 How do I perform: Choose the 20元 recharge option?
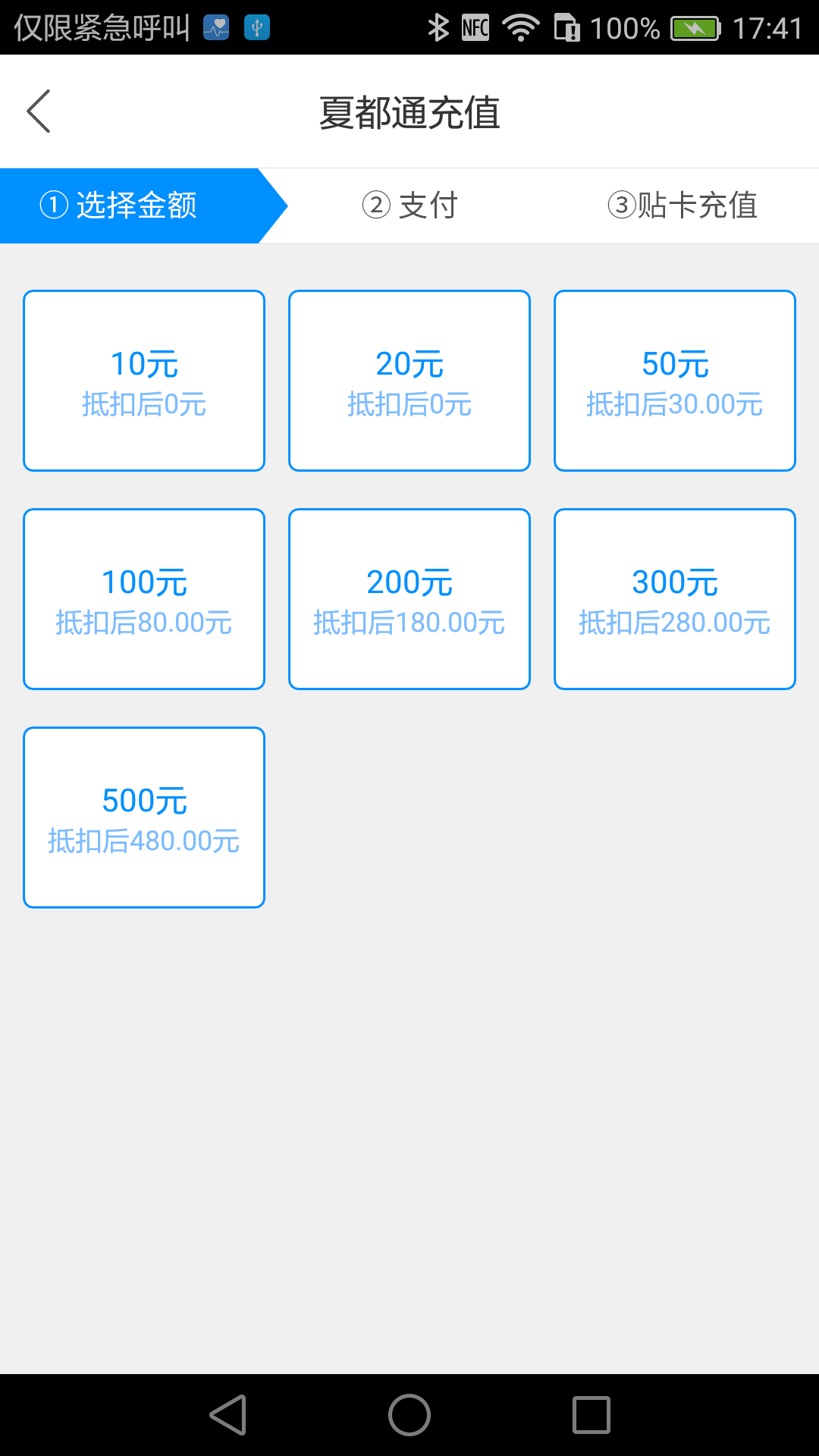(409, 381)
